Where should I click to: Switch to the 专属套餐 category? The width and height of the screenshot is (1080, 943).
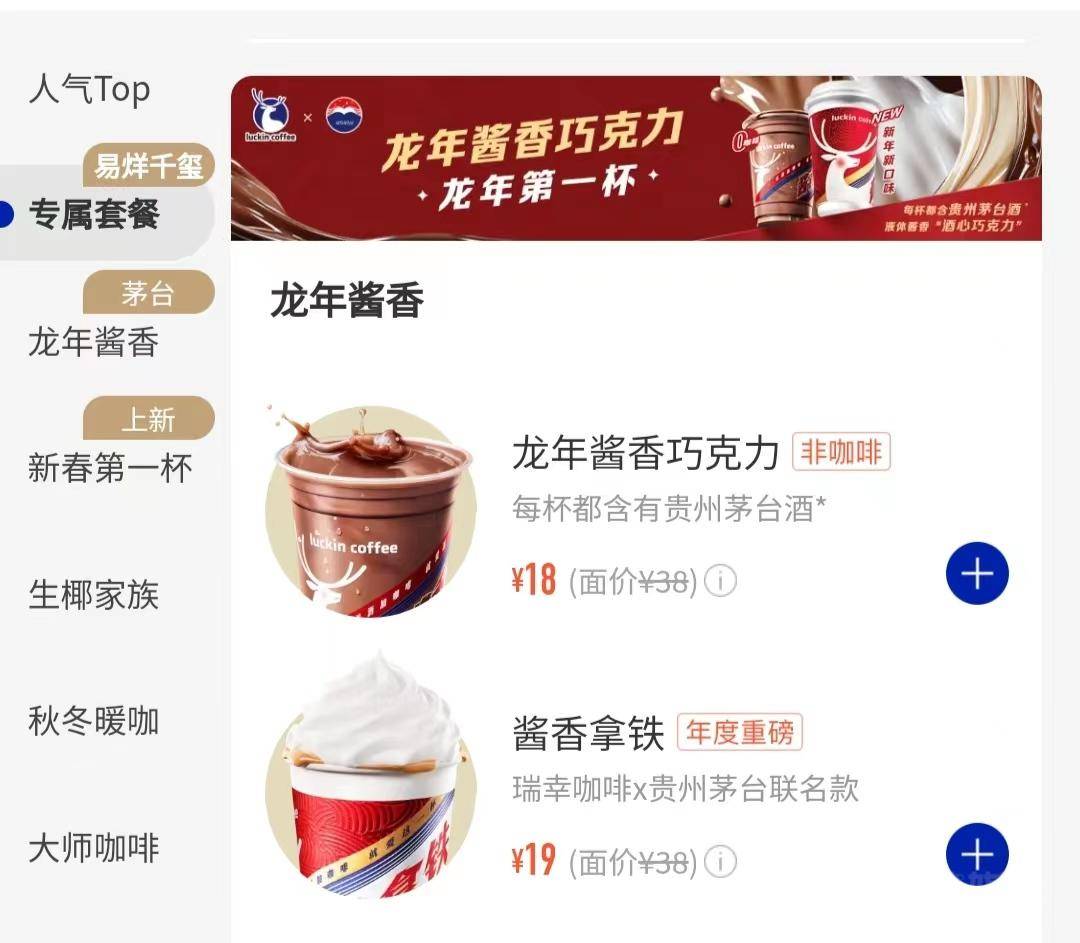click(x=95, y=214)
